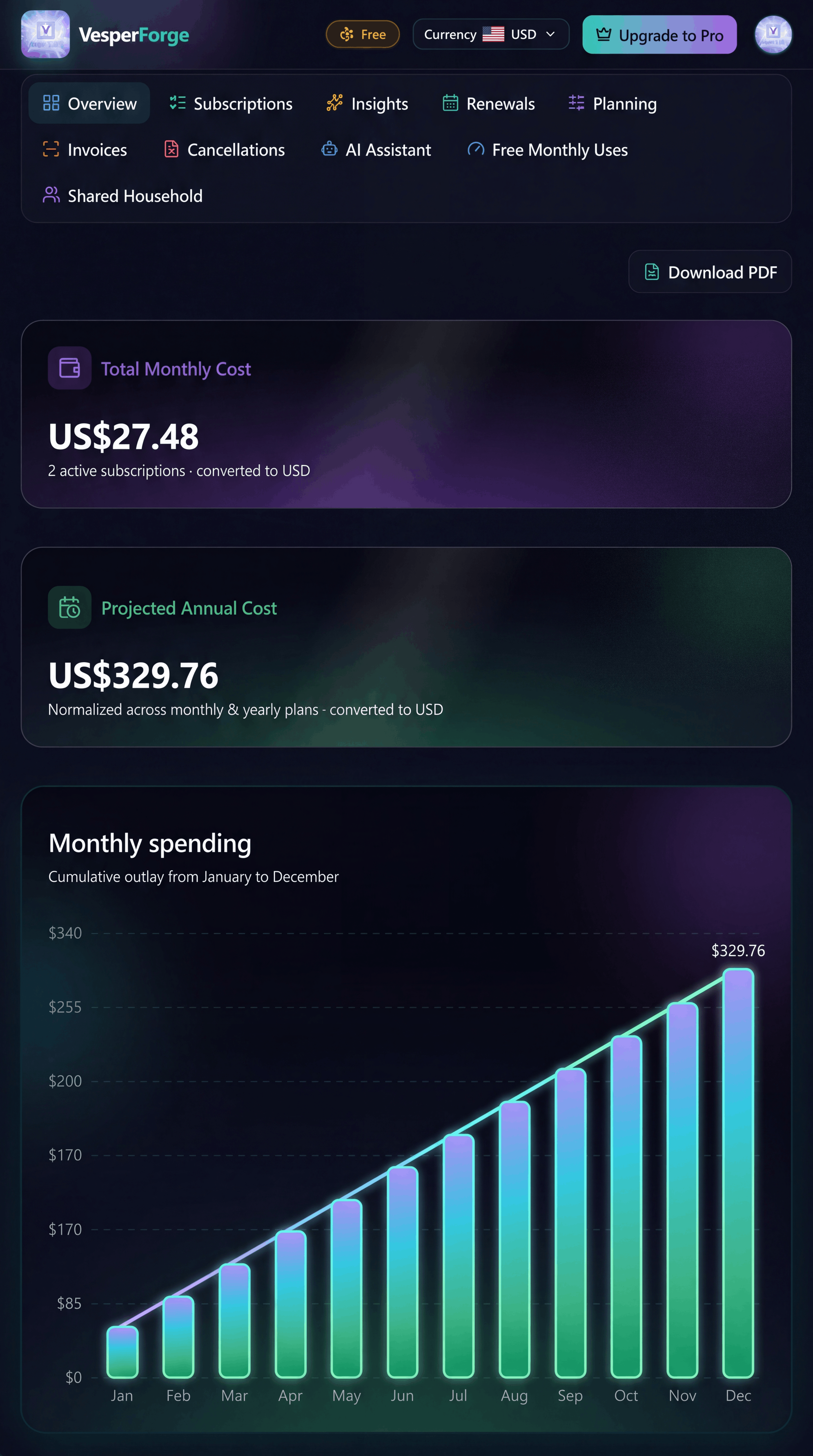813x1456 pixels.
Task: Open the user profile avatar
Action: pyautogui.click(x=773, y=34)
